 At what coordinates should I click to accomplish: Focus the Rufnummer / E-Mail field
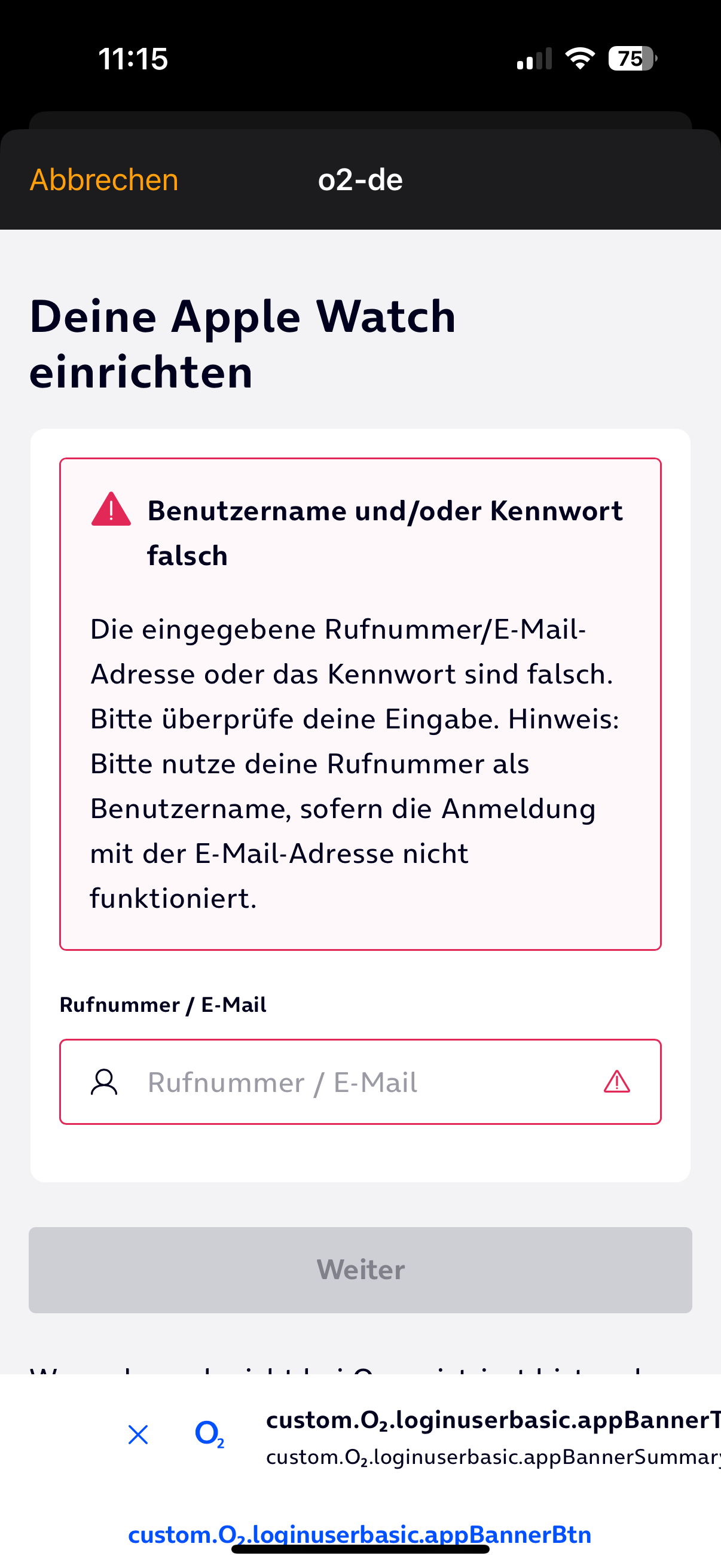[x=360, y=1082]
